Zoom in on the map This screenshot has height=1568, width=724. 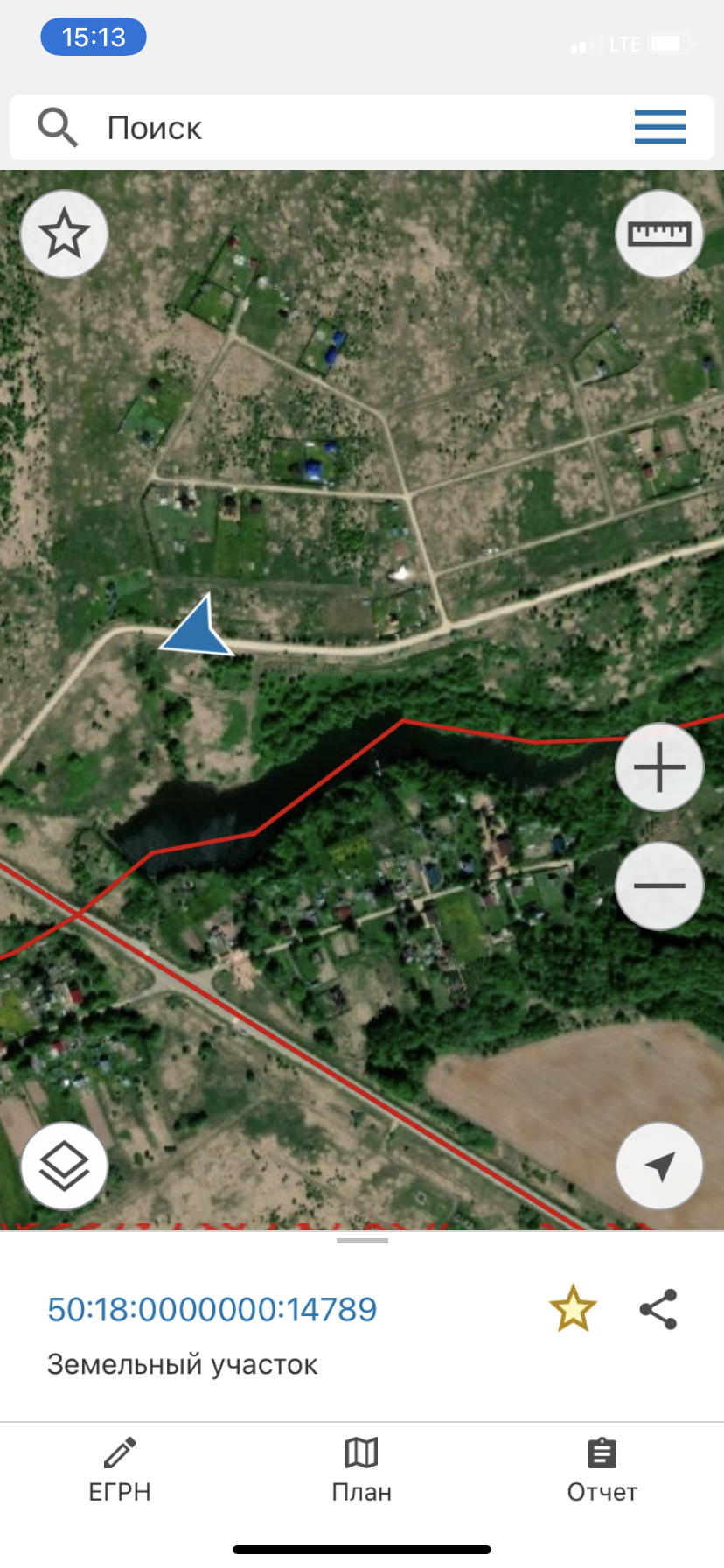[659, 767]
